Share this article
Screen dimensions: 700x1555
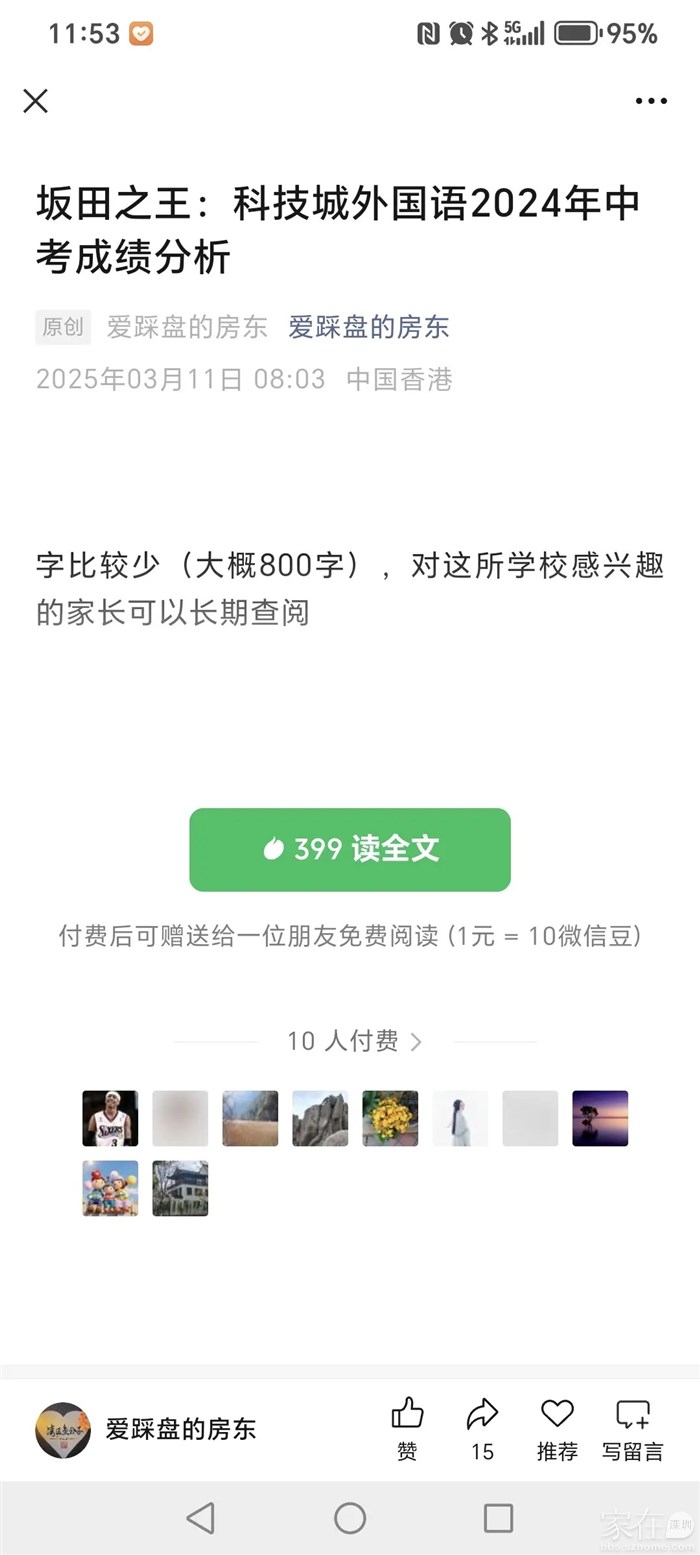[482, 1429]
